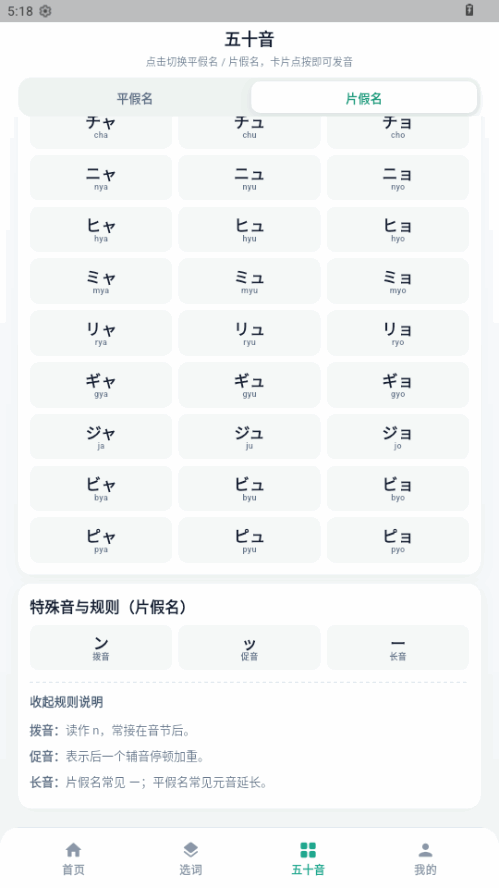This screenshot has height=888, width=499.
Task: Tap the ー 长音 card
Action: [x=398, y=647]
